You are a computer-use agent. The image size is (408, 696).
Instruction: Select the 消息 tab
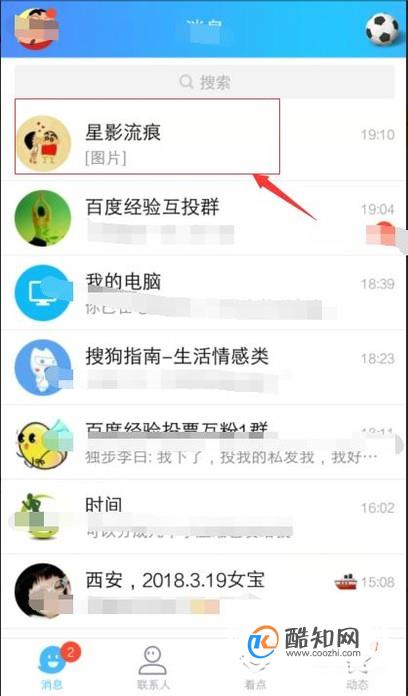pos(52,666)
